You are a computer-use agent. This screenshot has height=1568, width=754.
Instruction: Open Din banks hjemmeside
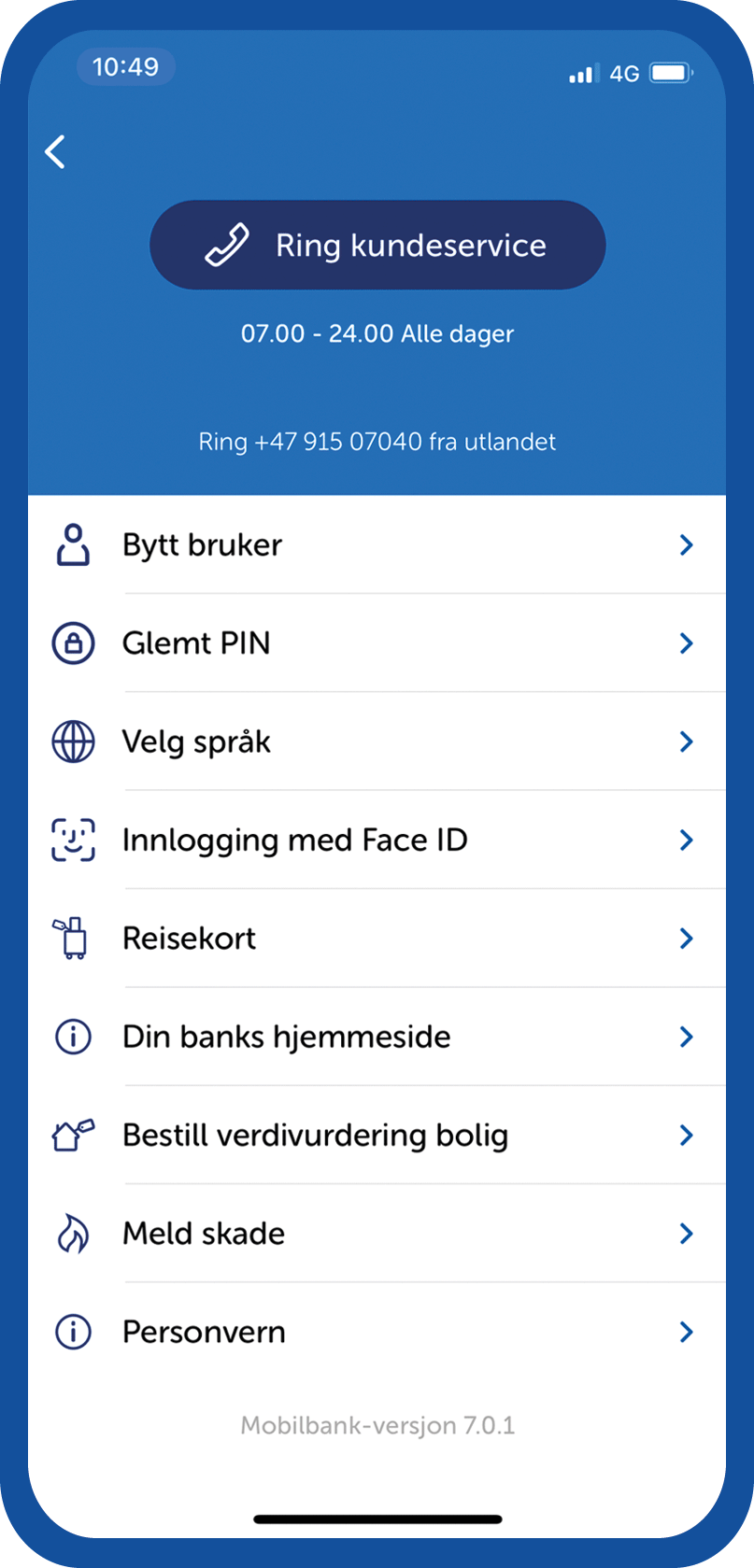point(377,1037)
